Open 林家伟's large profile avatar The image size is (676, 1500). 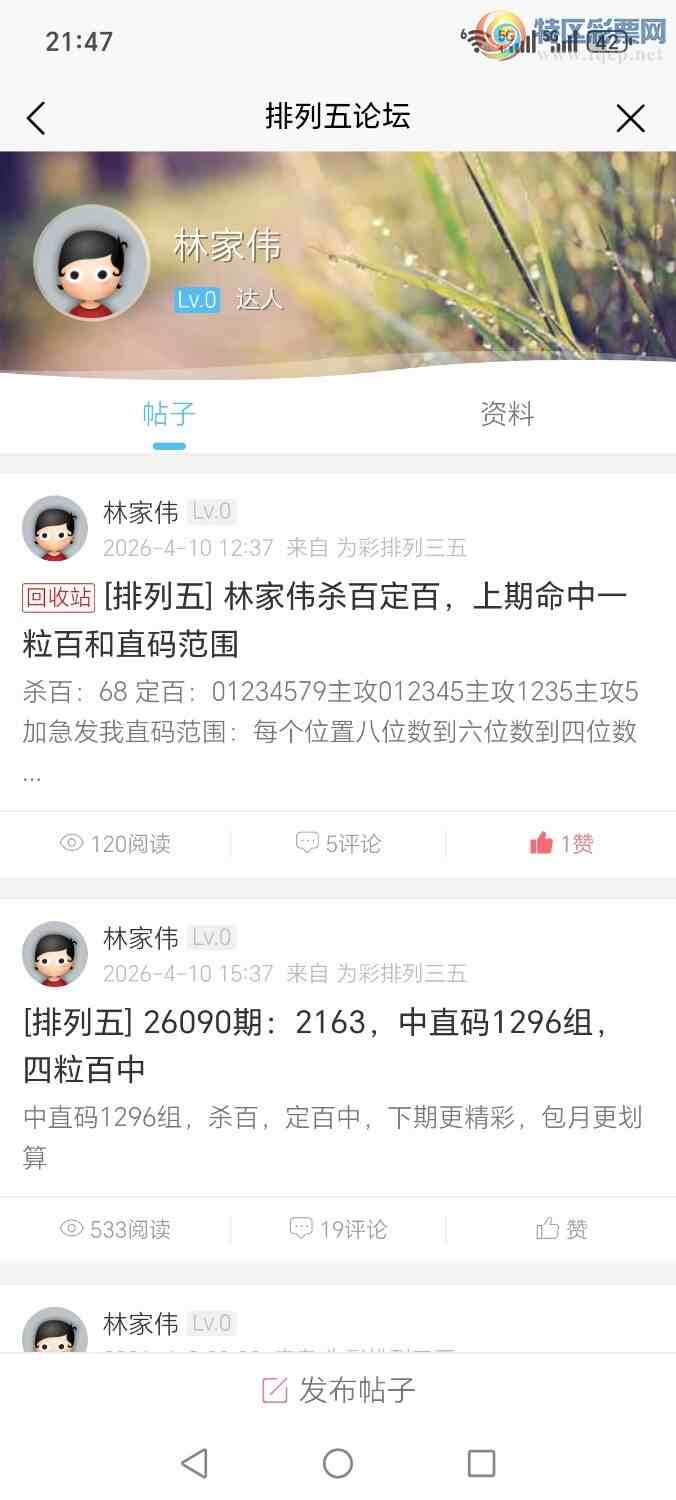pos(91,262)
